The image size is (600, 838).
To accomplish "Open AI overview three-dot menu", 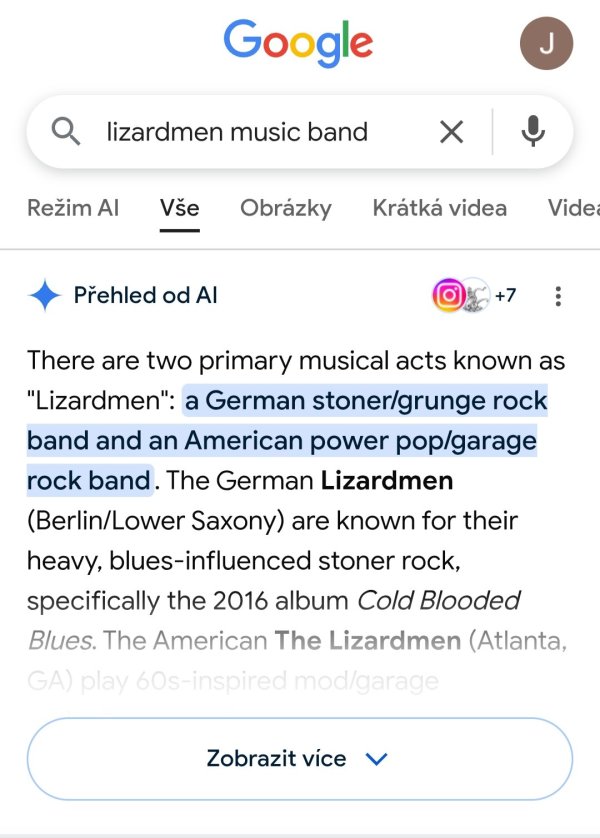I will (x=558, y=296).
